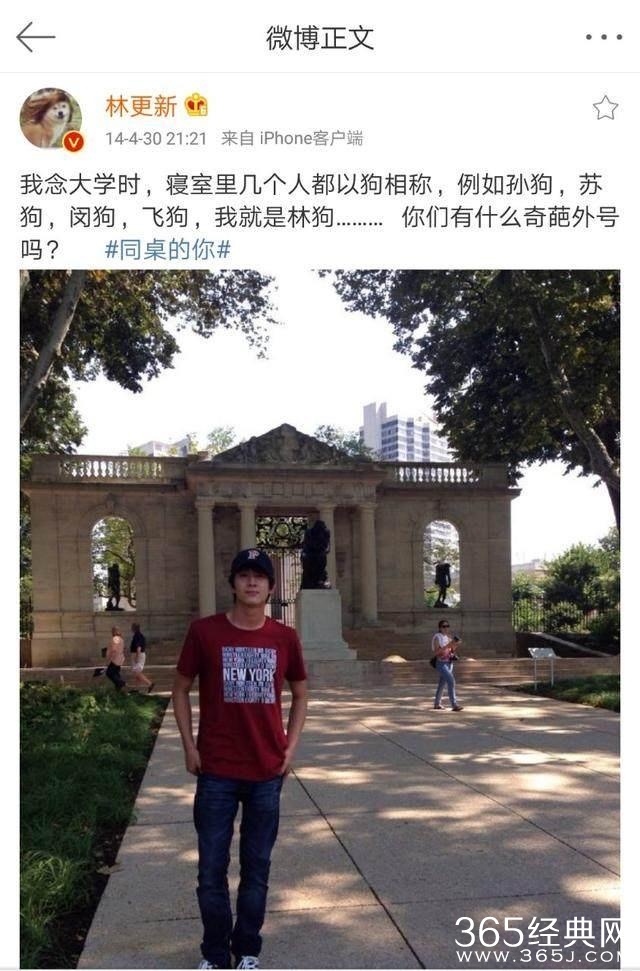Open the username 林更新
640x971 pixels.
click(142, 106)
